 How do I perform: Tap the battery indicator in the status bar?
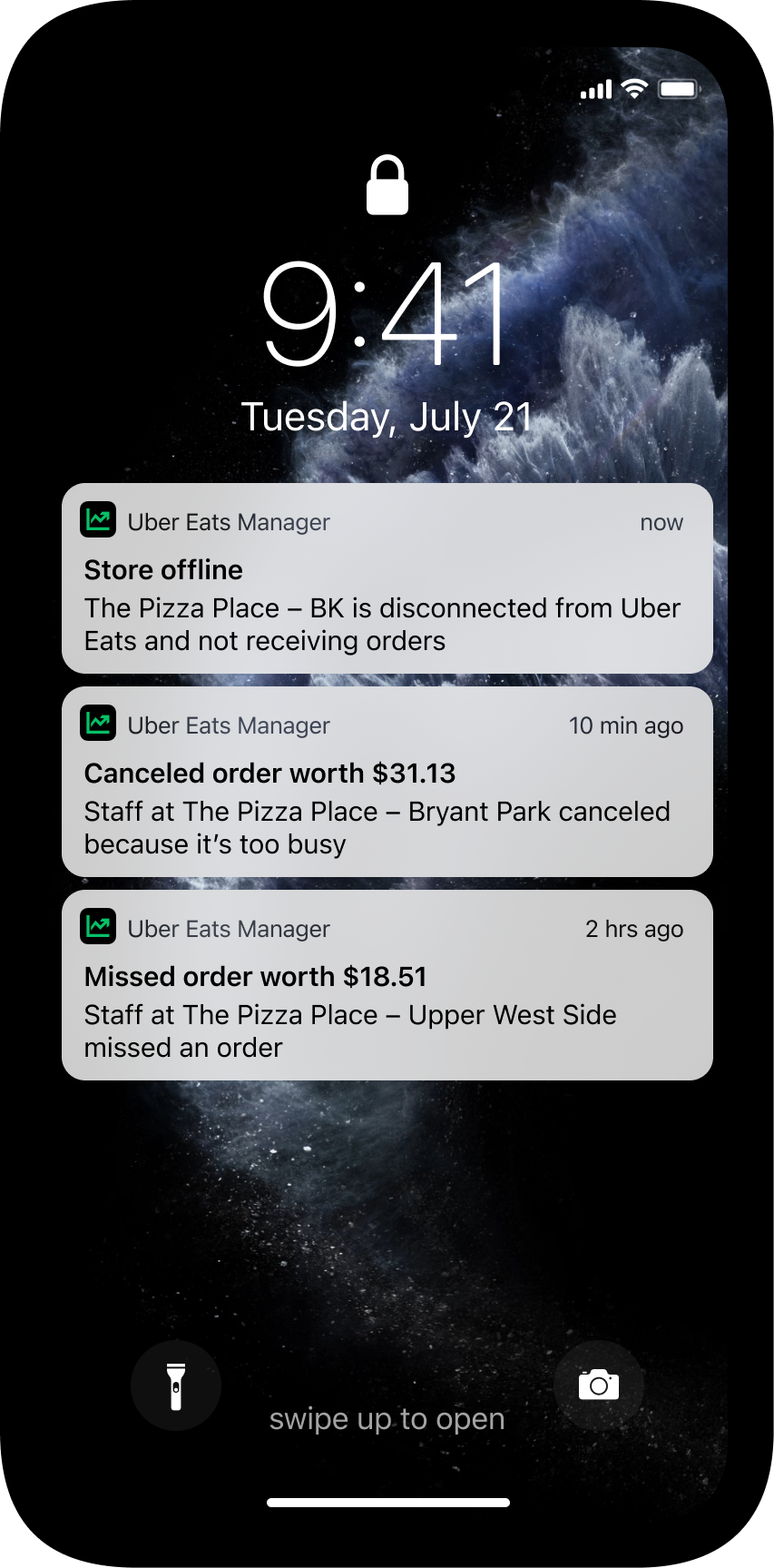tap(679, 88)
